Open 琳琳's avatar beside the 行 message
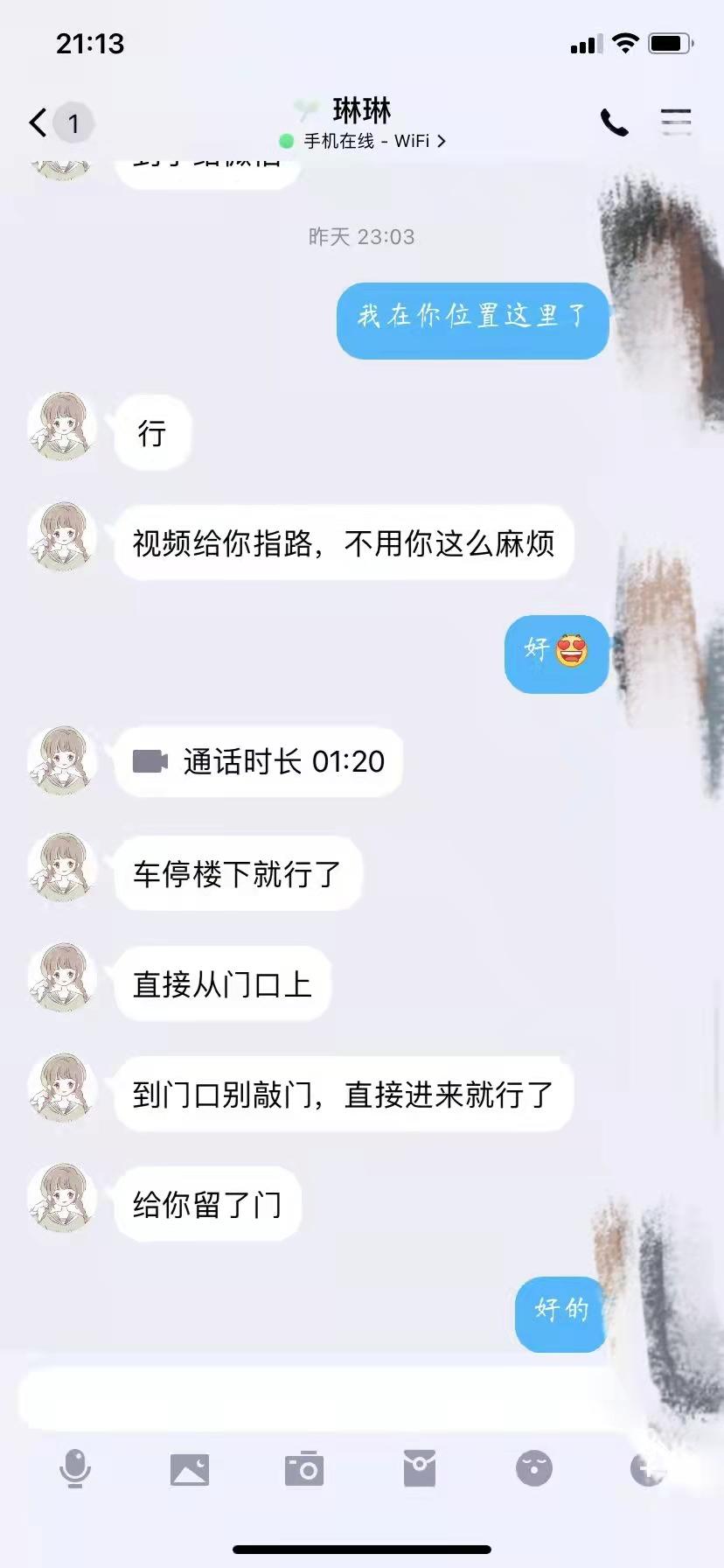Screen dimensions: 724x1568 62,427
